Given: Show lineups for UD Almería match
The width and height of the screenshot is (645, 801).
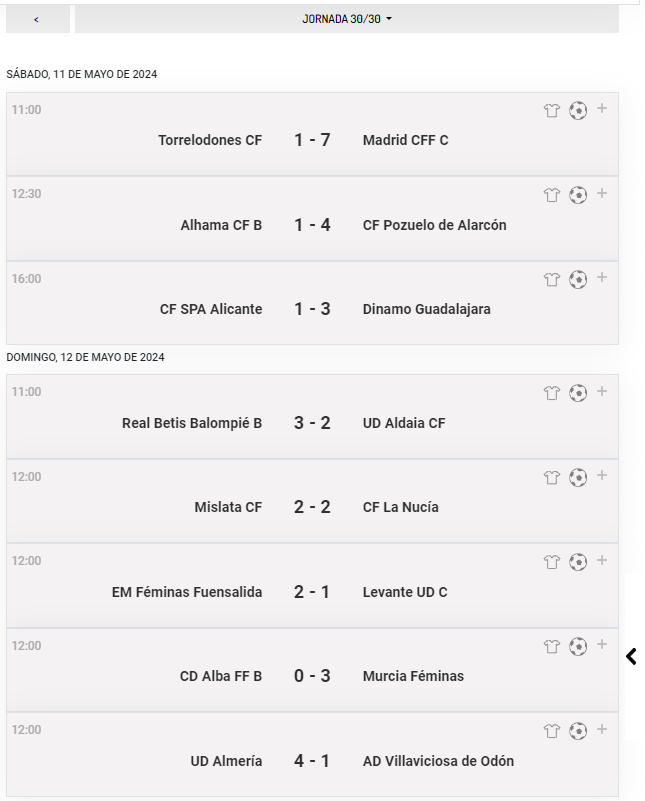Looking at the screenshot, I should 551,731.
